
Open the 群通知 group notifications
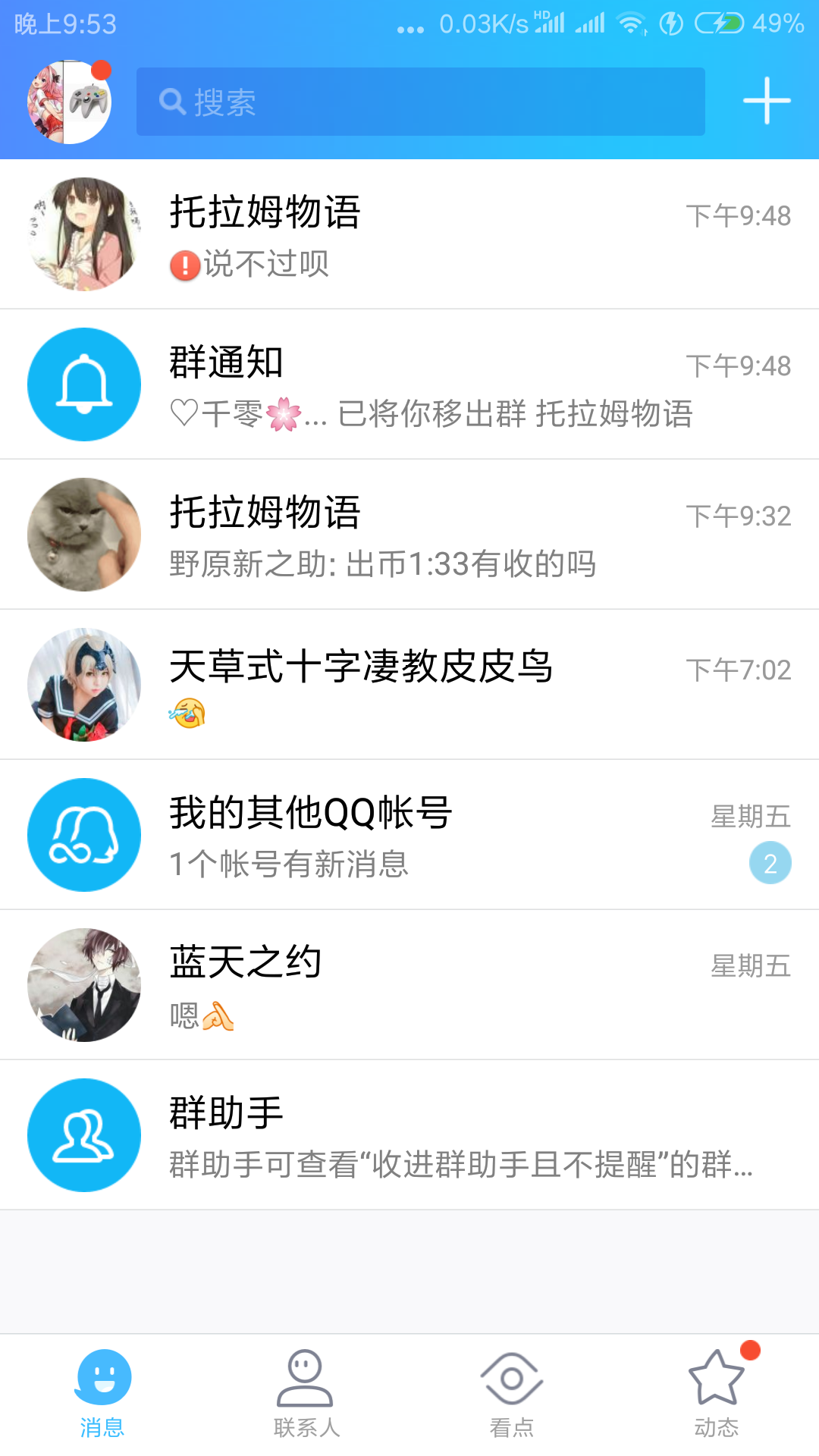pos(409,384)
